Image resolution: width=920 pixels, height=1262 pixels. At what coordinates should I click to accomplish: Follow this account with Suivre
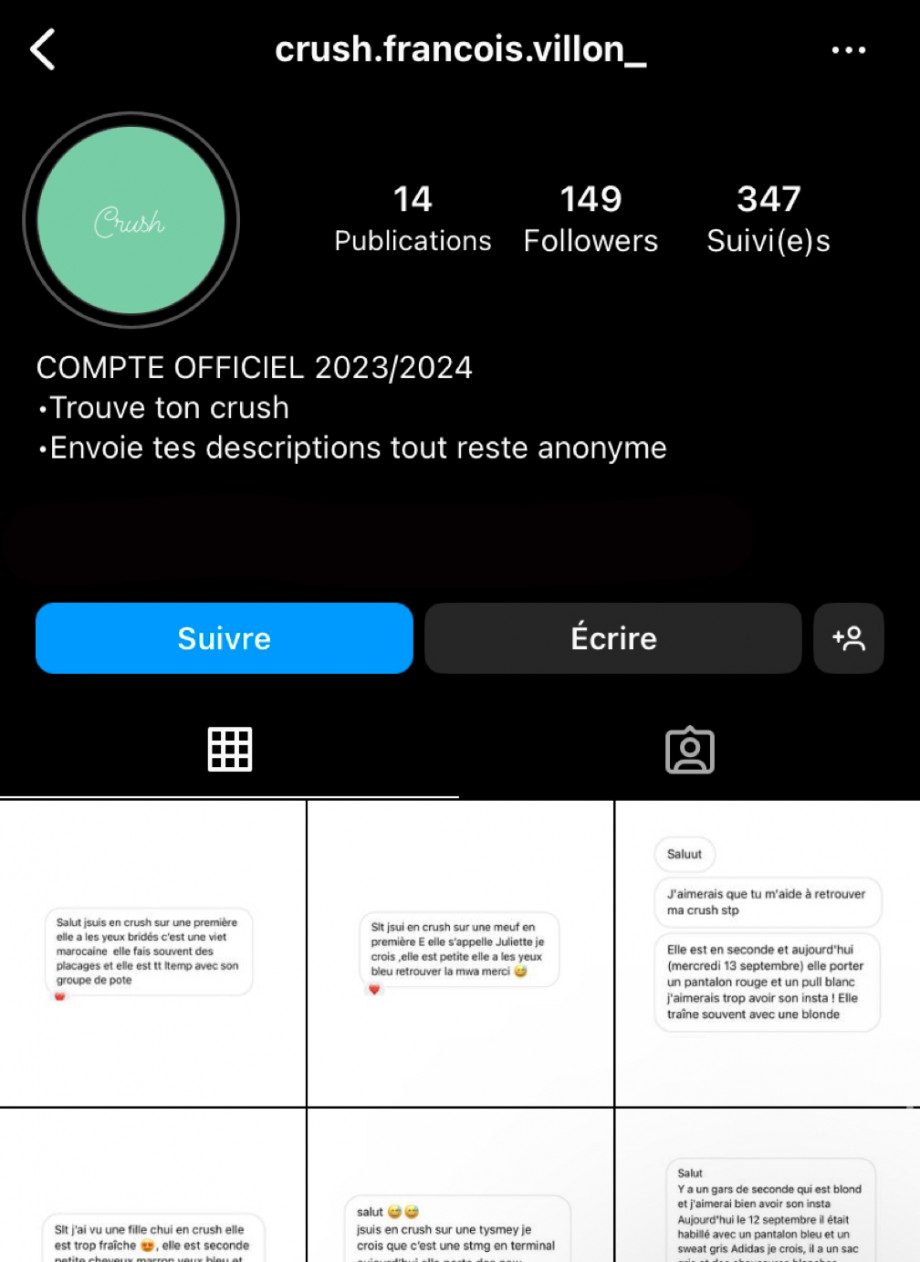(224, 638)
